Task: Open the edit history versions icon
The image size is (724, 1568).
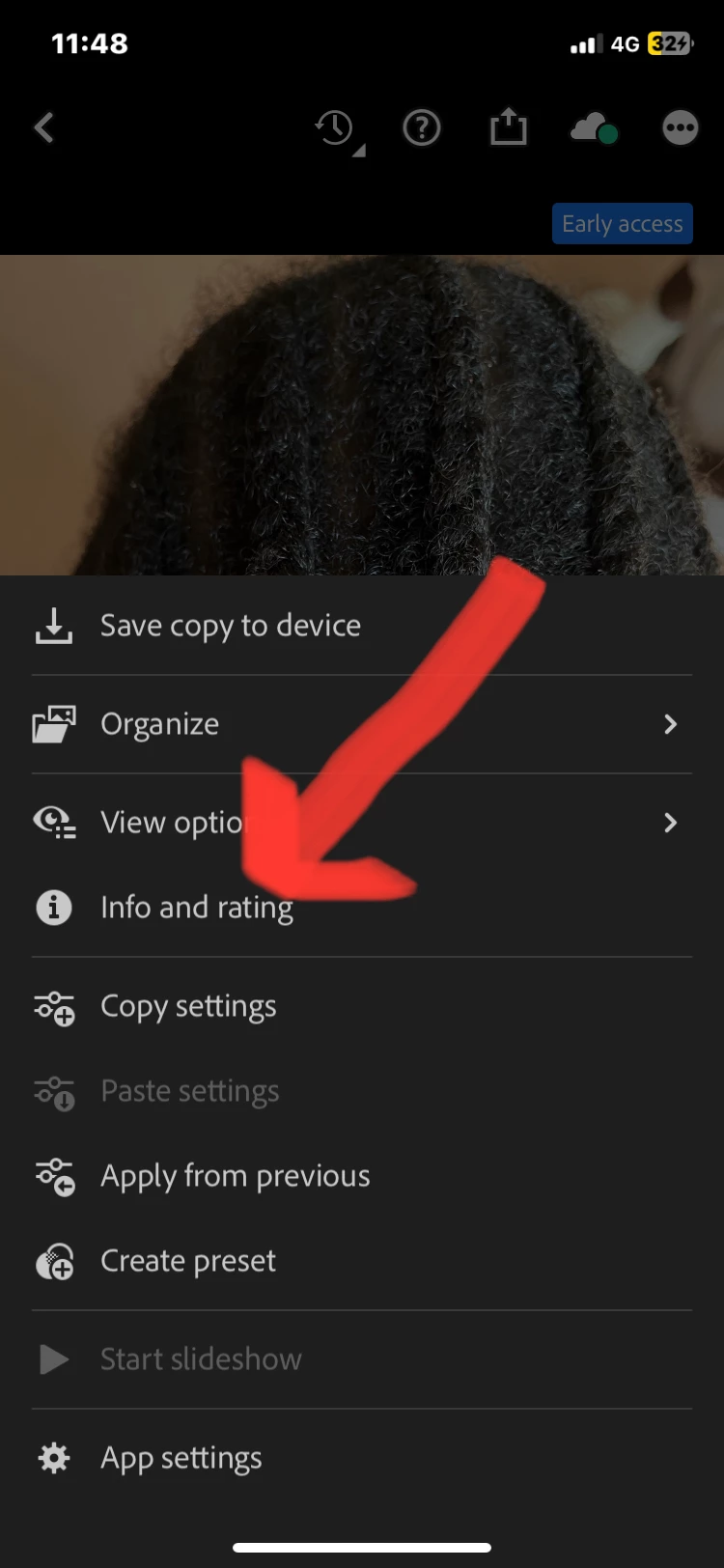Action: pos(336,127)
